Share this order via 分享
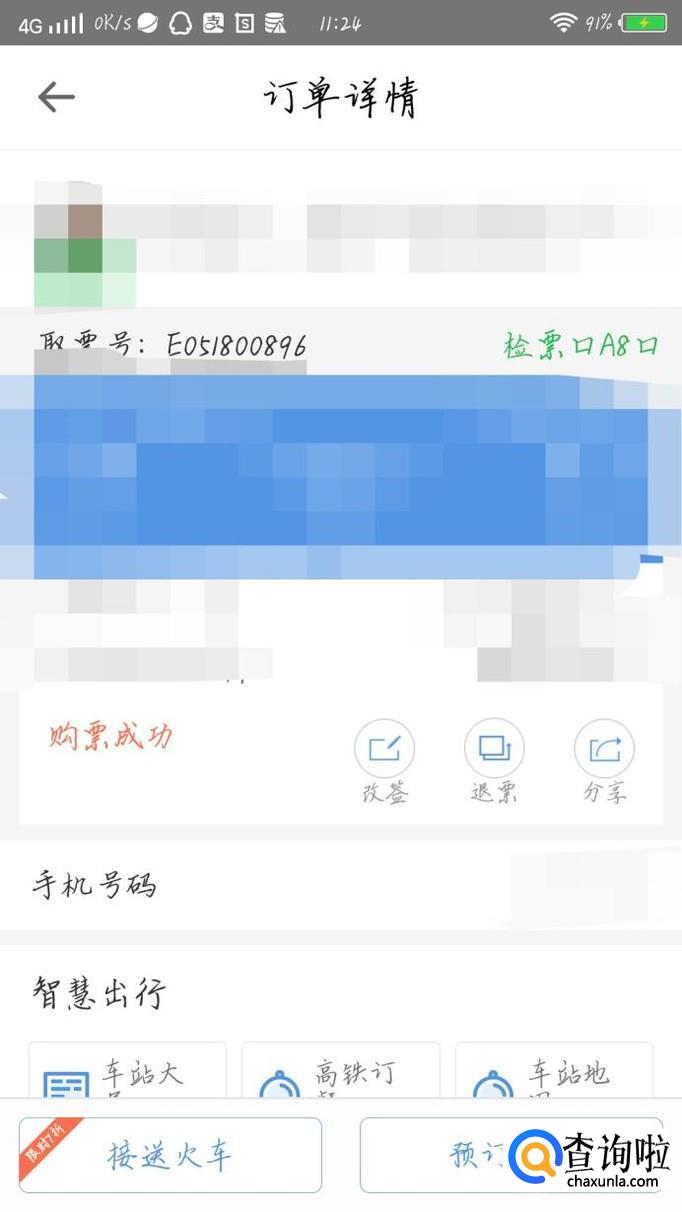This screenshot has height=1212, width=682. click(x=604, y=760)
